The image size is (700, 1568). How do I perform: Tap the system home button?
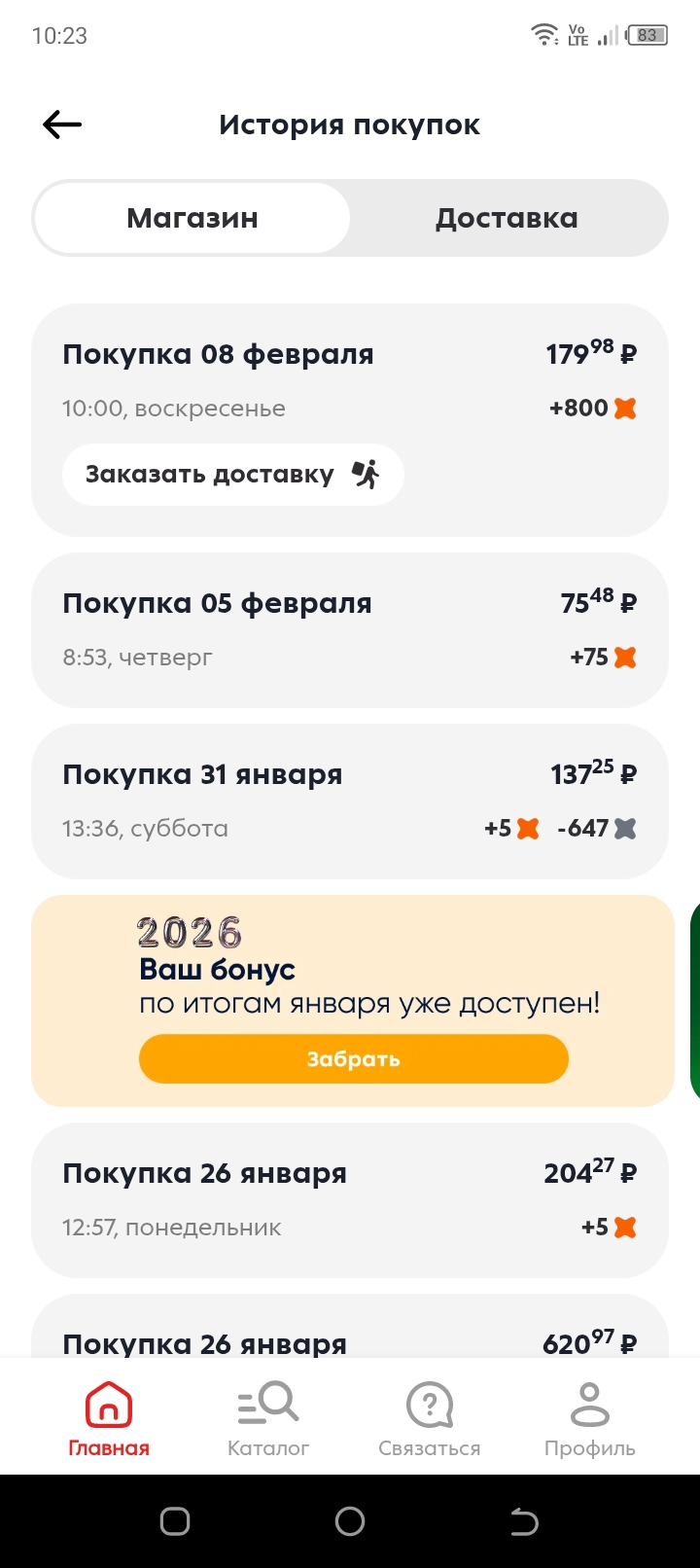350,1521
